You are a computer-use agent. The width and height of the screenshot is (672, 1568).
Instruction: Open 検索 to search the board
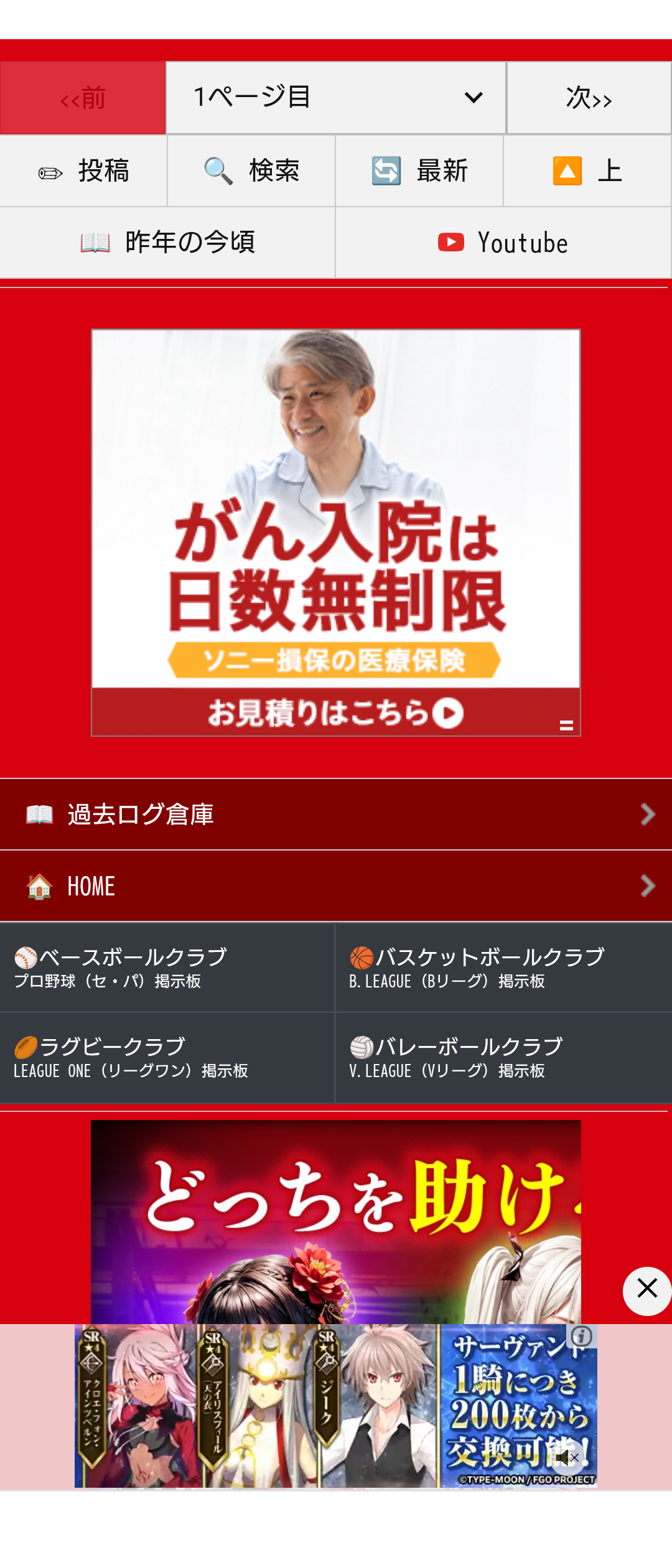click(x=251, y=171)
